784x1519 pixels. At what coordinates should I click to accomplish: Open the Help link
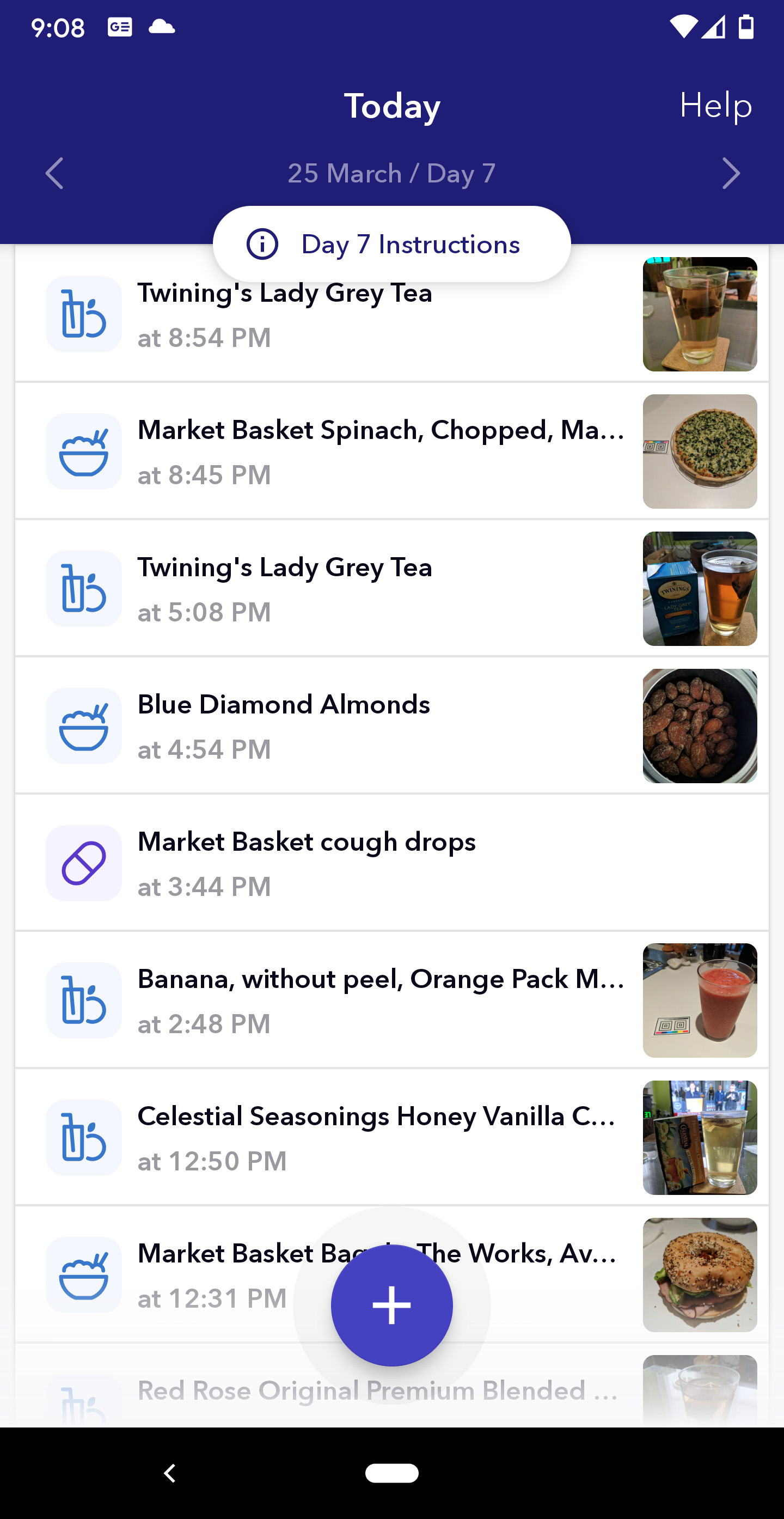click(x=715, y=106)
